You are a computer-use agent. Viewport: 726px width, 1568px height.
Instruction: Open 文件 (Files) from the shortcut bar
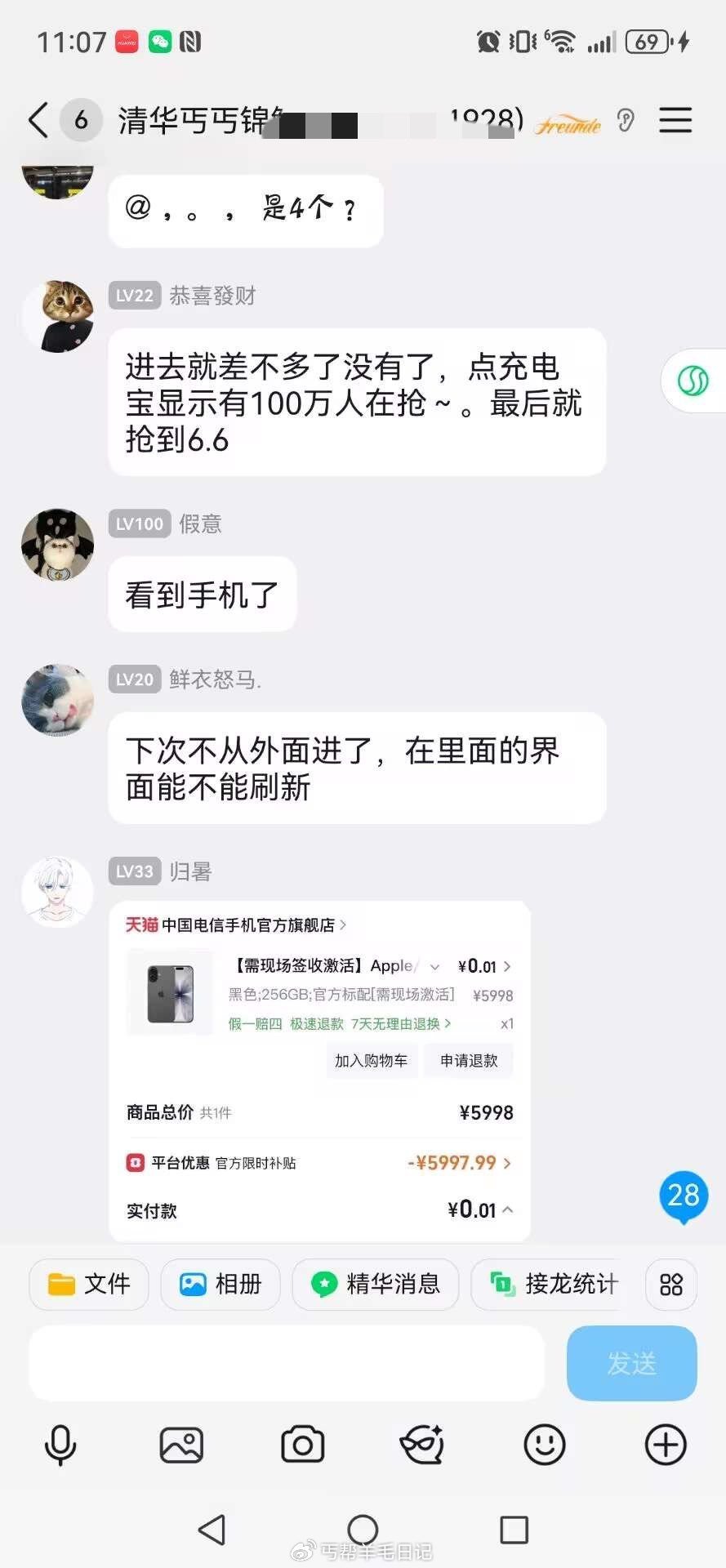pos(88,1285)
